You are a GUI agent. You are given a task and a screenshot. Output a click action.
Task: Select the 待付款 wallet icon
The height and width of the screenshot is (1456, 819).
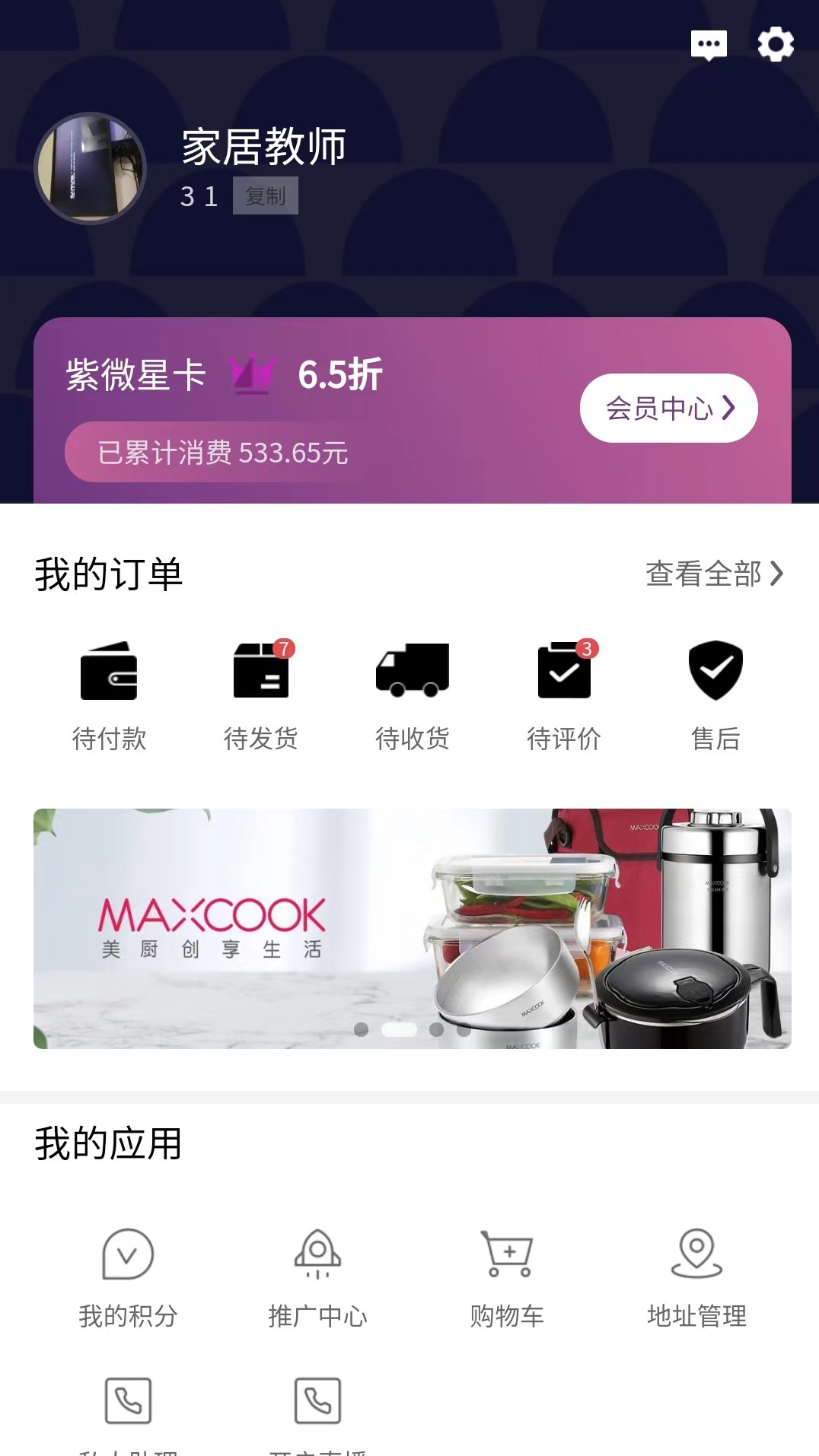pyautogui.click(x=109, y=672)
